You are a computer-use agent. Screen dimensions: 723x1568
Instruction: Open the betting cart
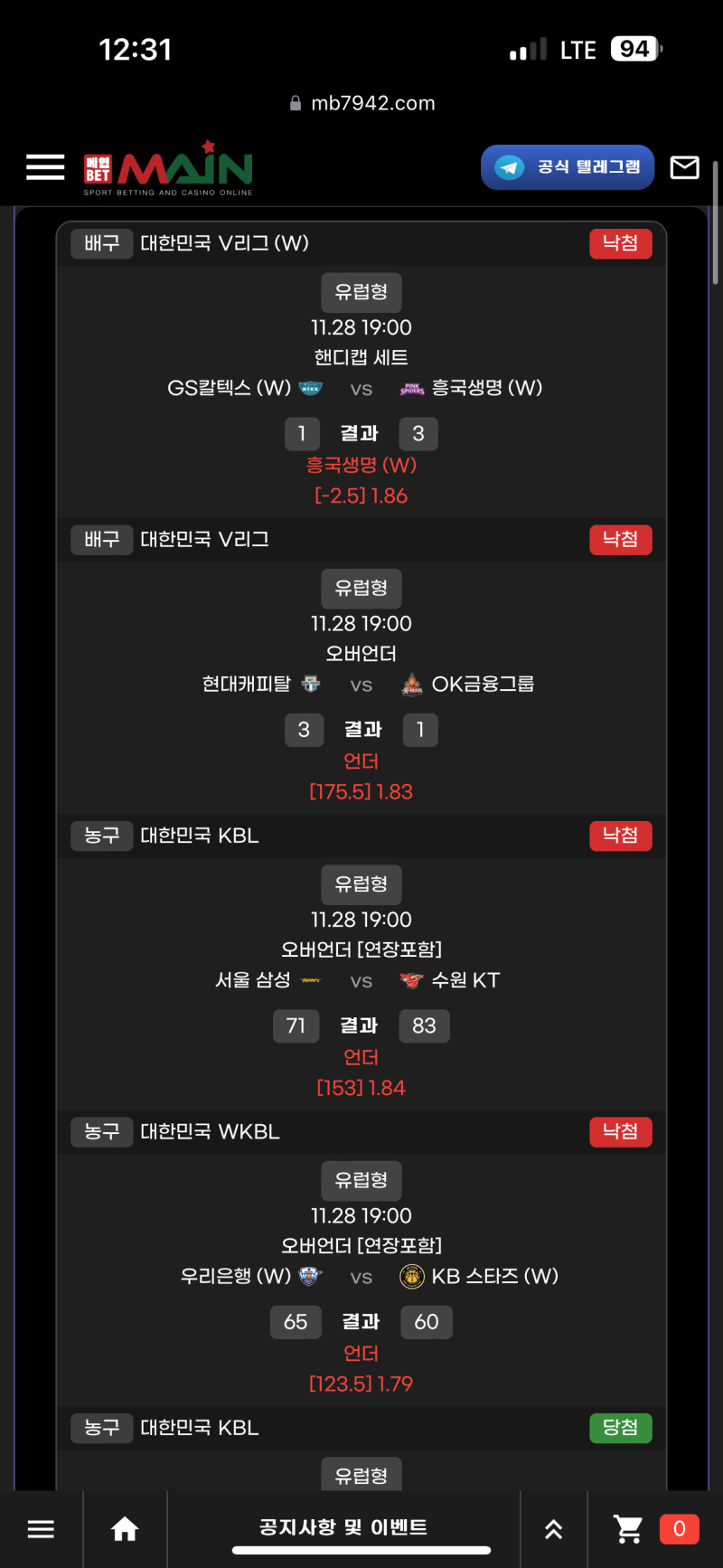click(628, 1529)
